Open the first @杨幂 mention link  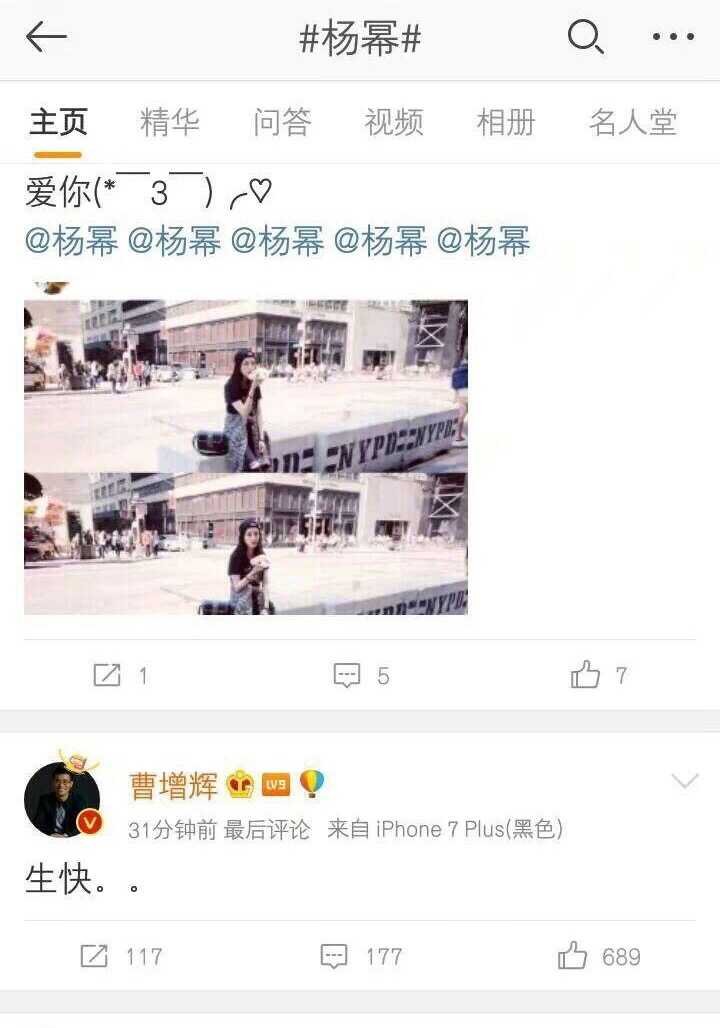[x=72, y=241]
